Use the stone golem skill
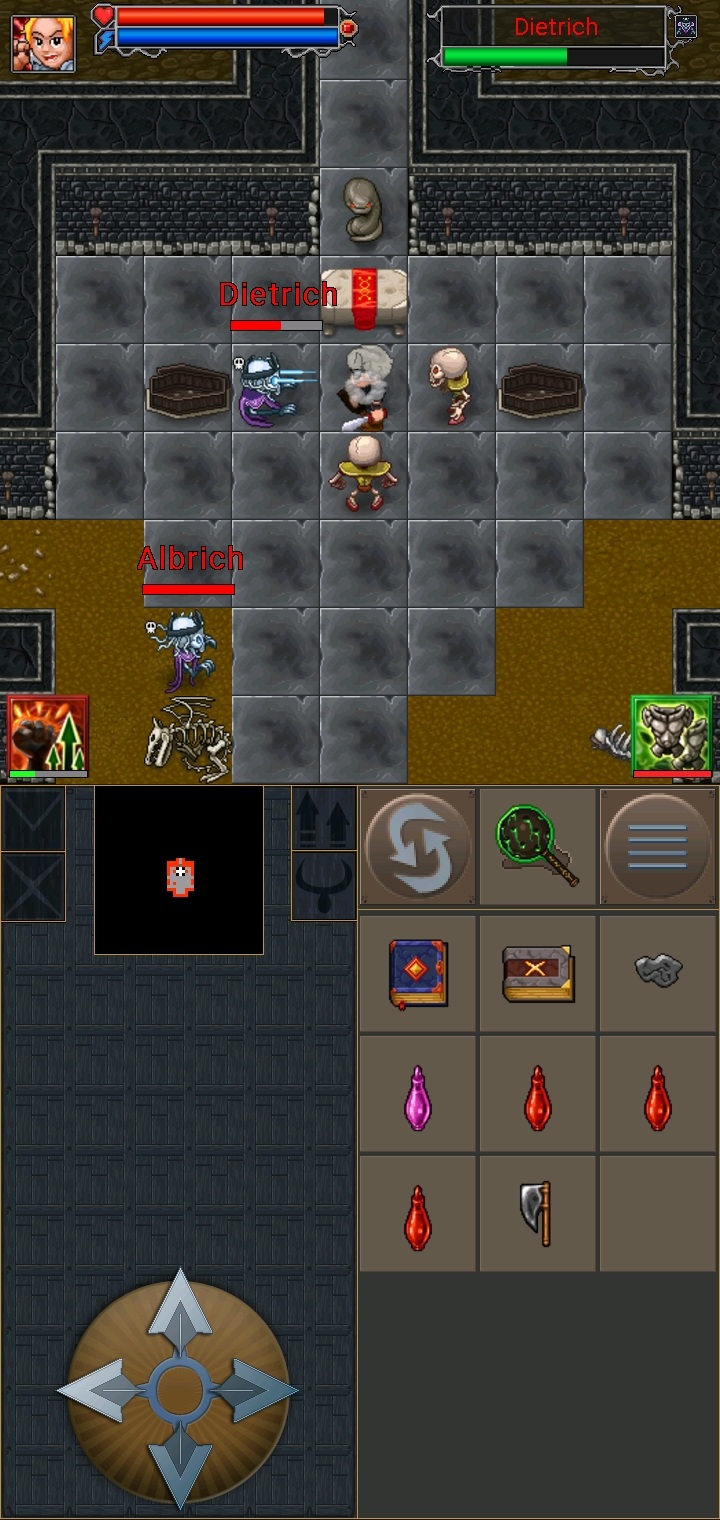This screenshot has height=1520, width=720. (x=671, y=735)
